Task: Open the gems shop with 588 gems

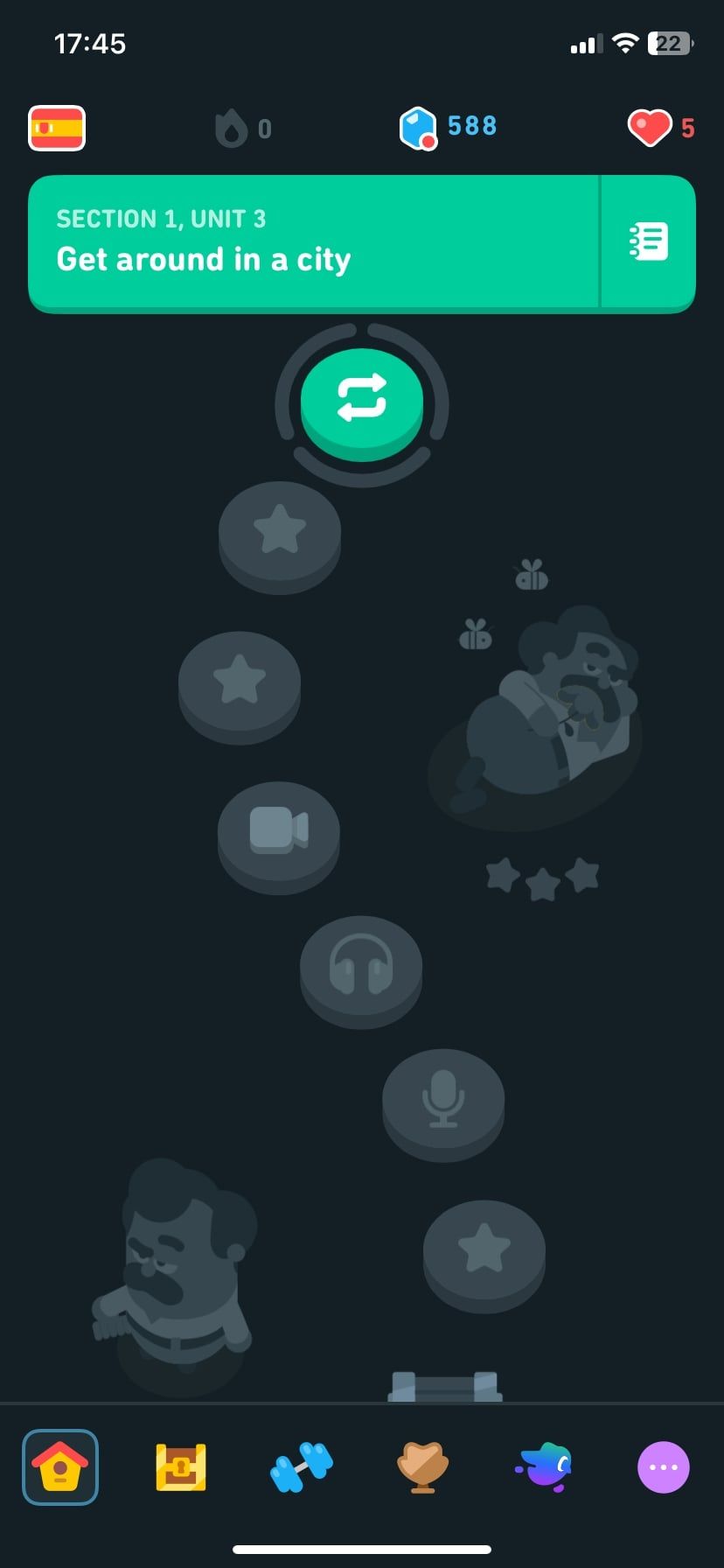Action: pyautogui.click(x=449, y=128)
